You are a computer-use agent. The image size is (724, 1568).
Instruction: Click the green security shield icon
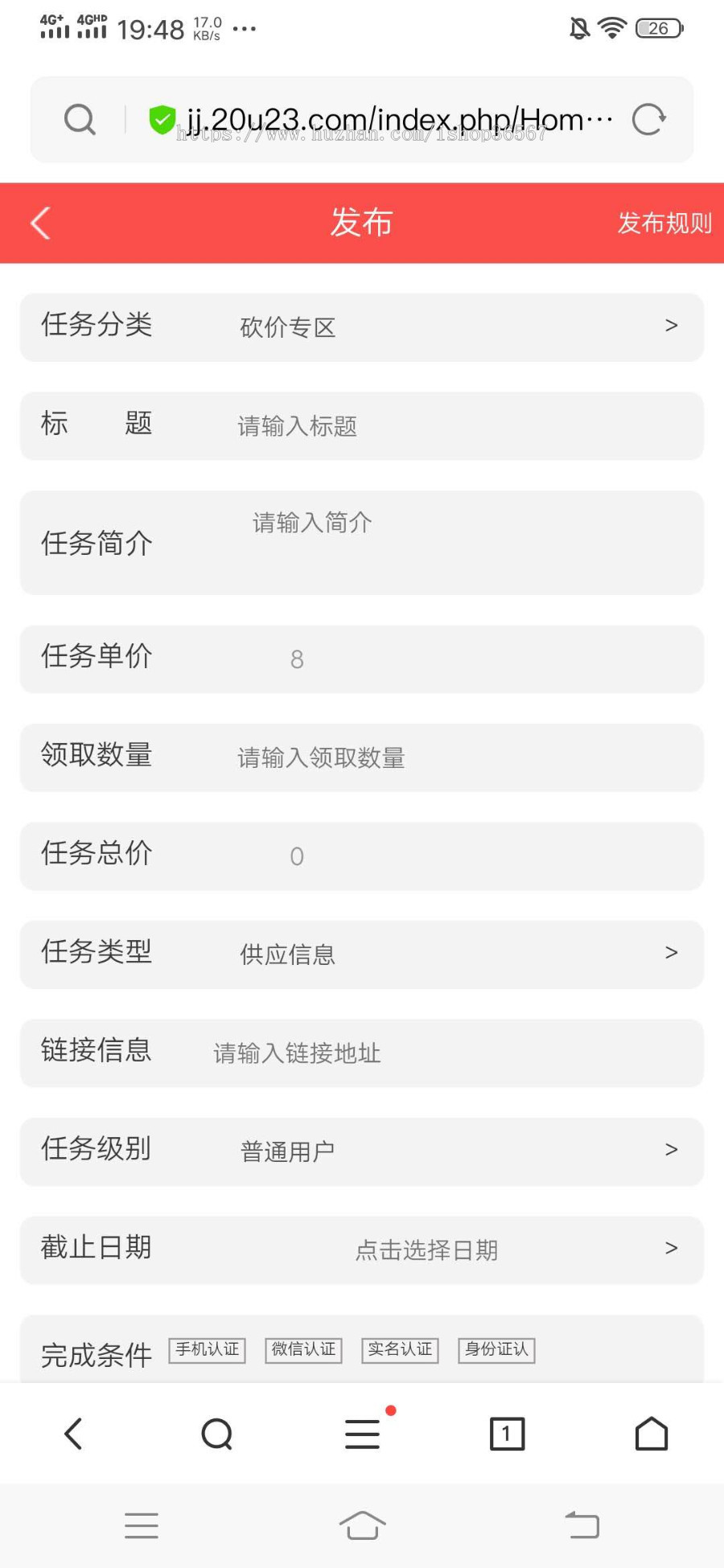tap(162, 118)
